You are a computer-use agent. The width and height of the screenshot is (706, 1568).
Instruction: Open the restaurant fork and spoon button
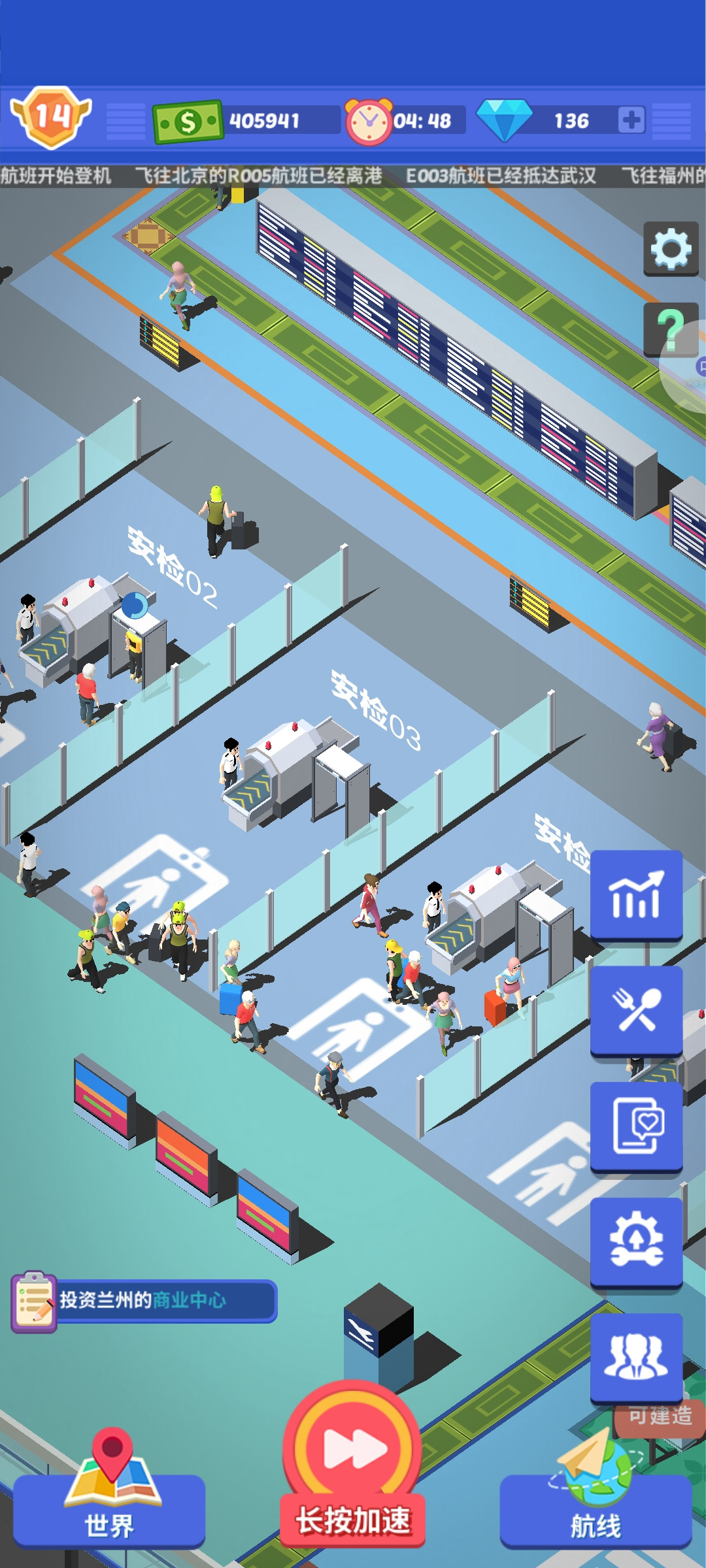pos(636,1011)
